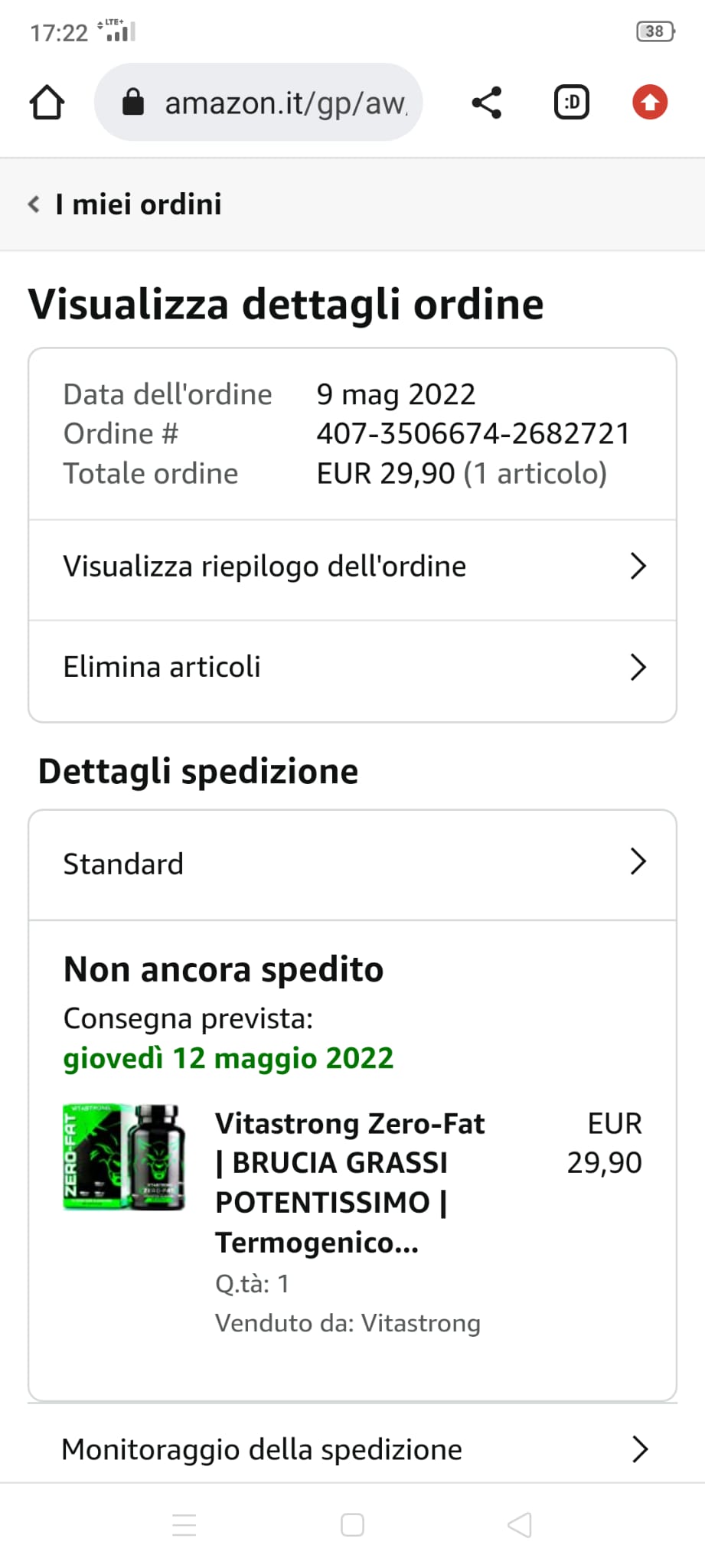Open Visualizza riepilogo dell'ordine
The width and height of the screenshot is (705, 1568).
[352, 567]
